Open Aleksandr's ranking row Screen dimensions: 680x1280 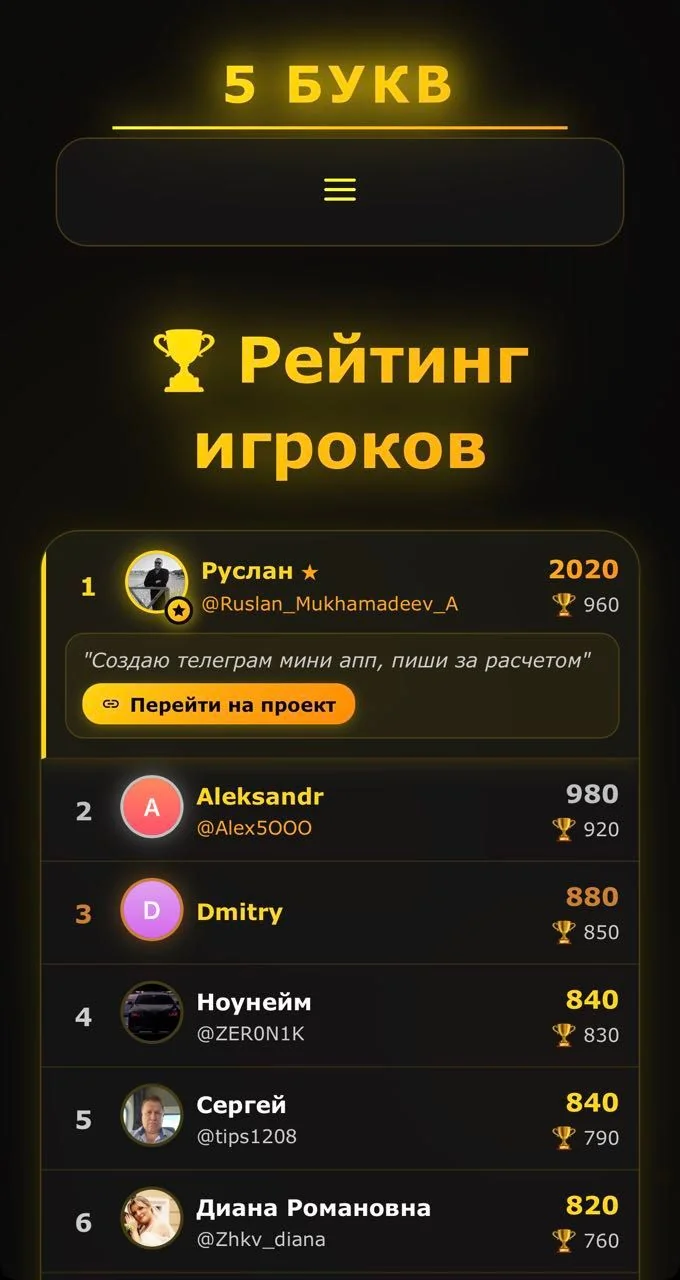point(340,810)
